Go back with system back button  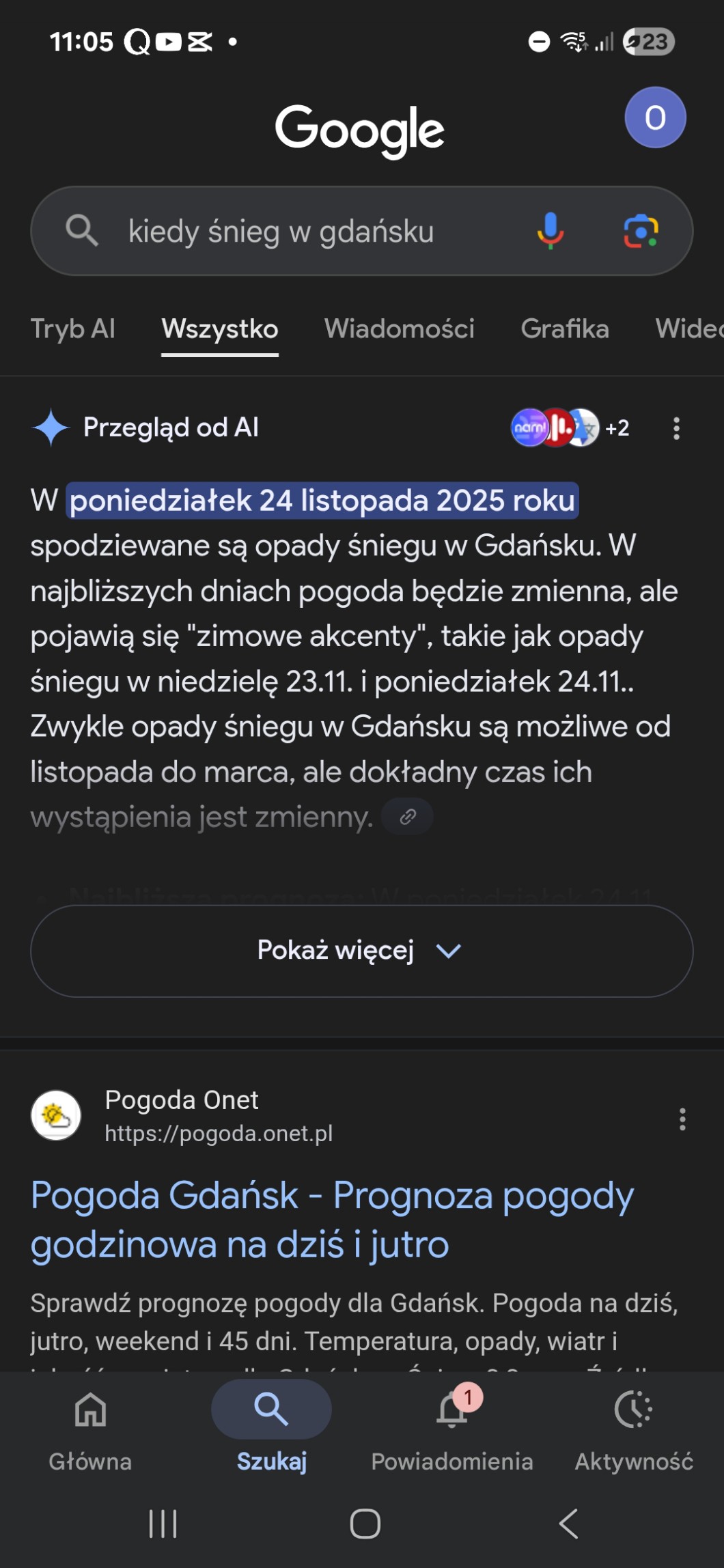click(x=568, y=1524)
